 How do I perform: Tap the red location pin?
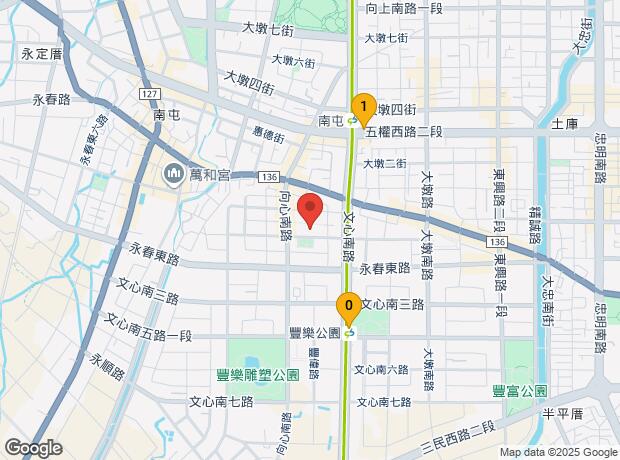(x=310, y=211)
